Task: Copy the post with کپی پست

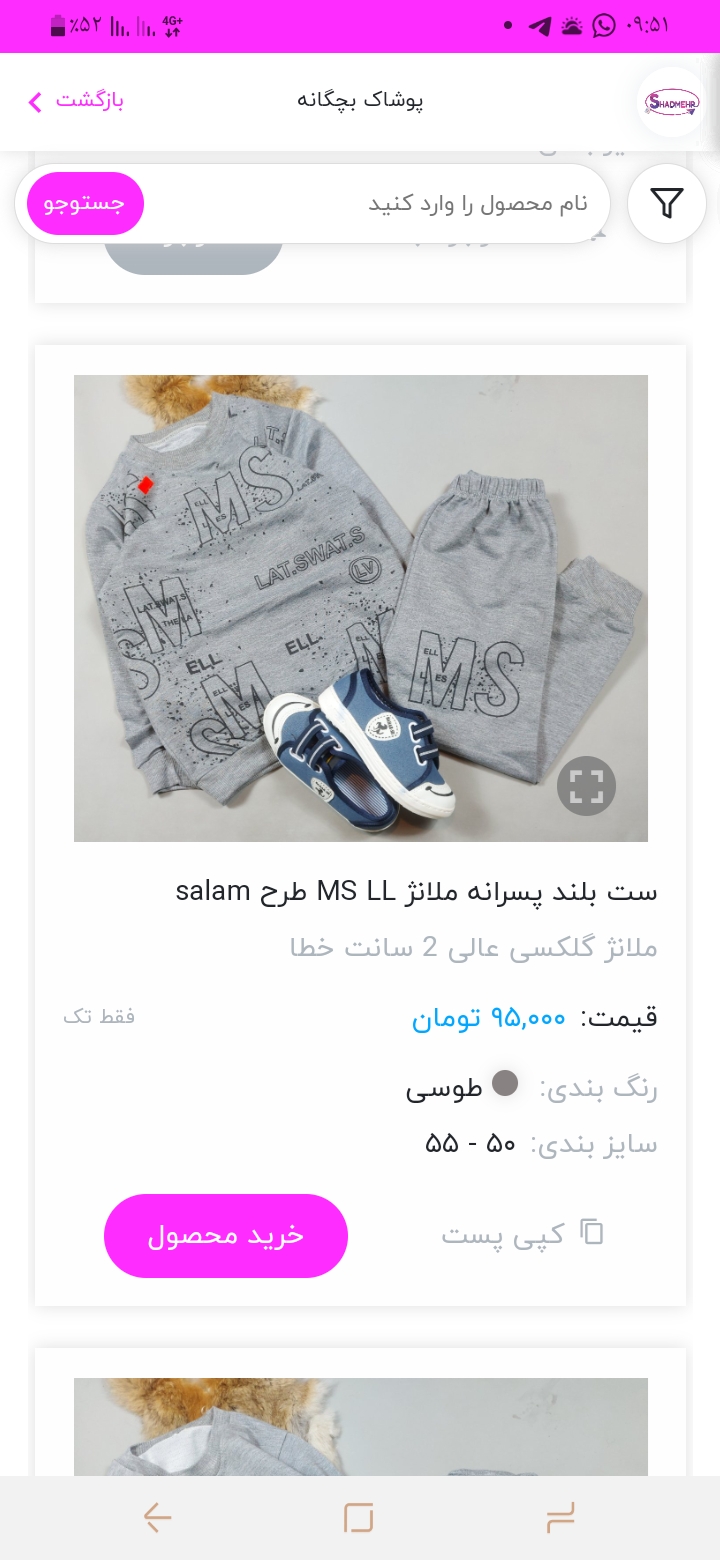Action: [523, 1235]
